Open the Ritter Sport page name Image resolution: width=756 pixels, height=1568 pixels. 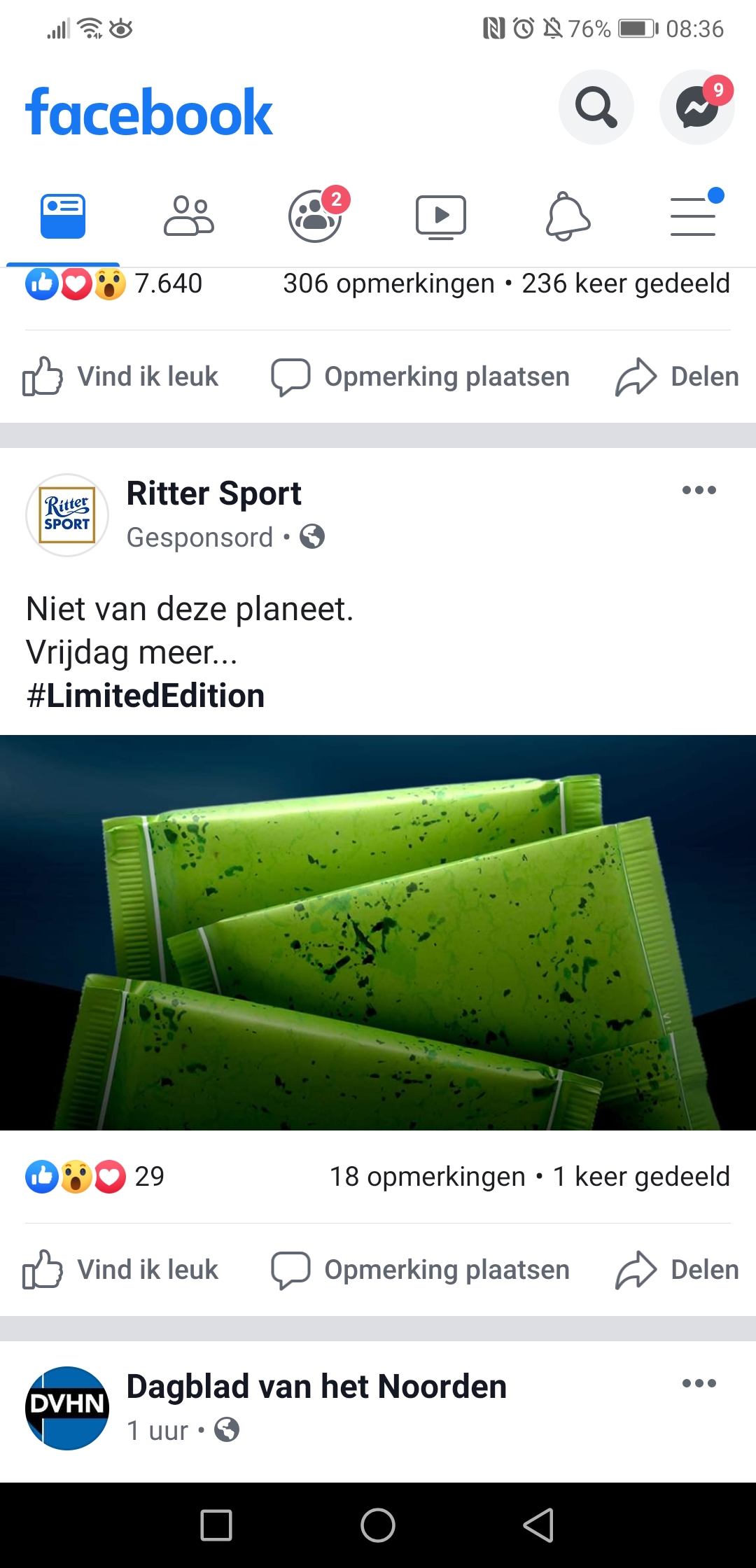pyautogui.click(x=214, y=493)
